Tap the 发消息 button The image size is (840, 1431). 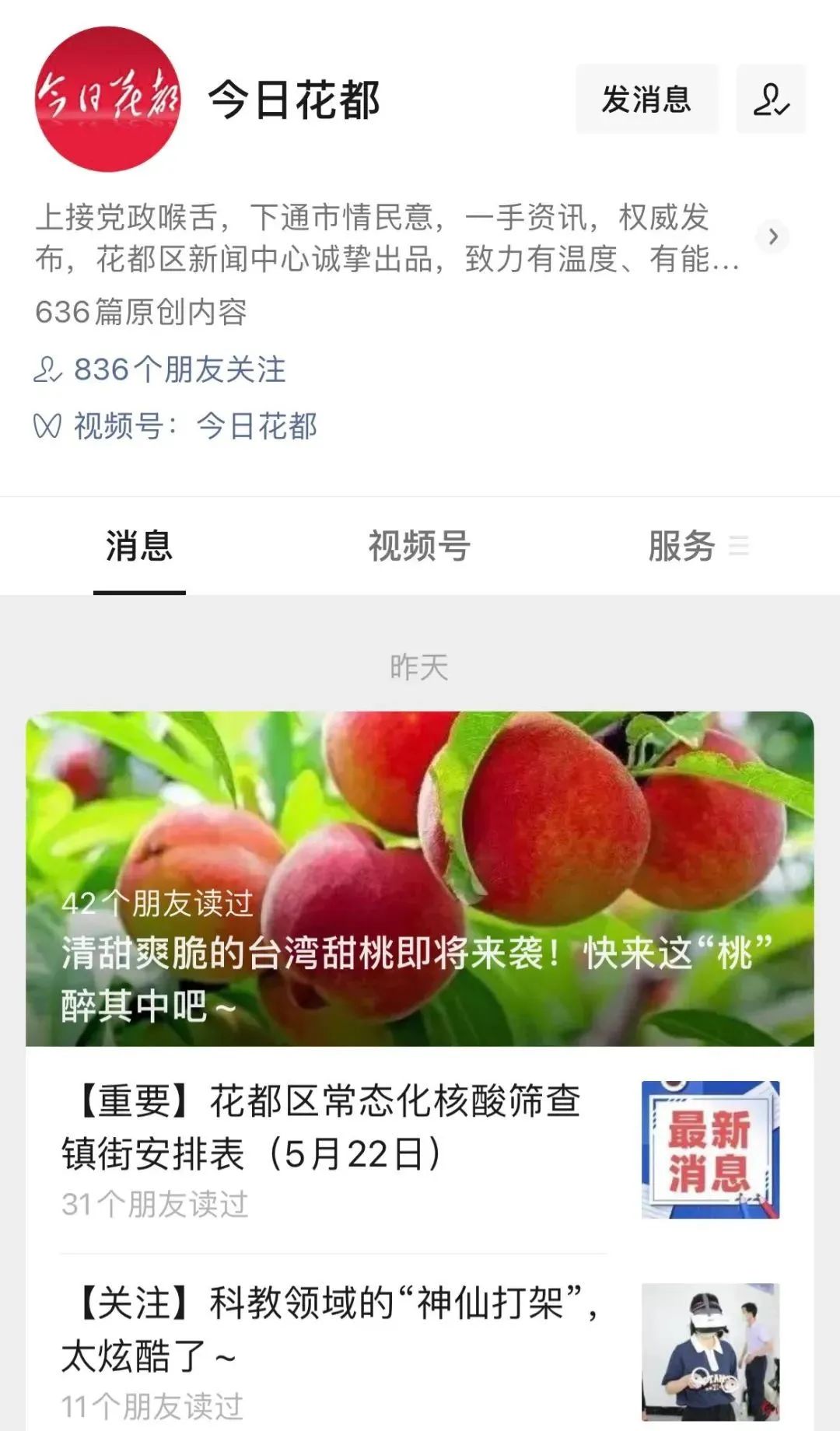point(646,100)
